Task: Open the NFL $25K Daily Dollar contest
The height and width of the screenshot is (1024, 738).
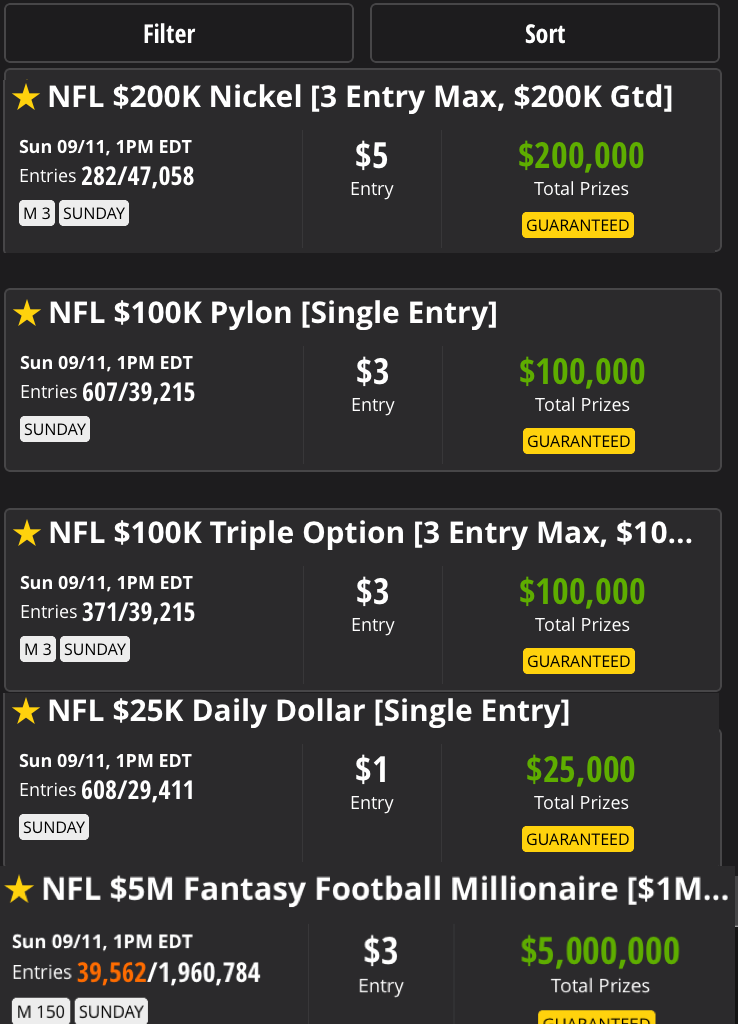Action: coord(362,778)
